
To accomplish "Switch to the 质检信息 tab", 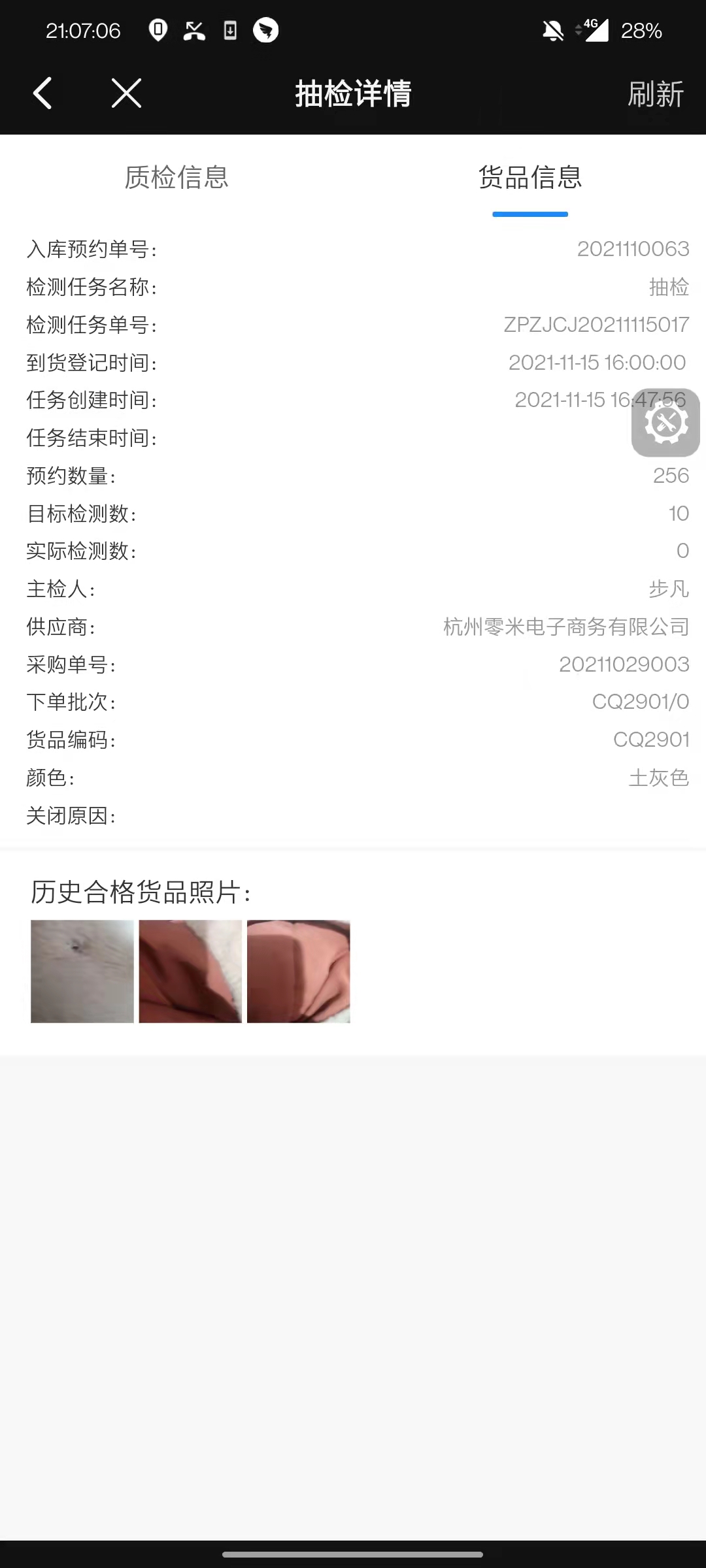I will tap(176, 178).
